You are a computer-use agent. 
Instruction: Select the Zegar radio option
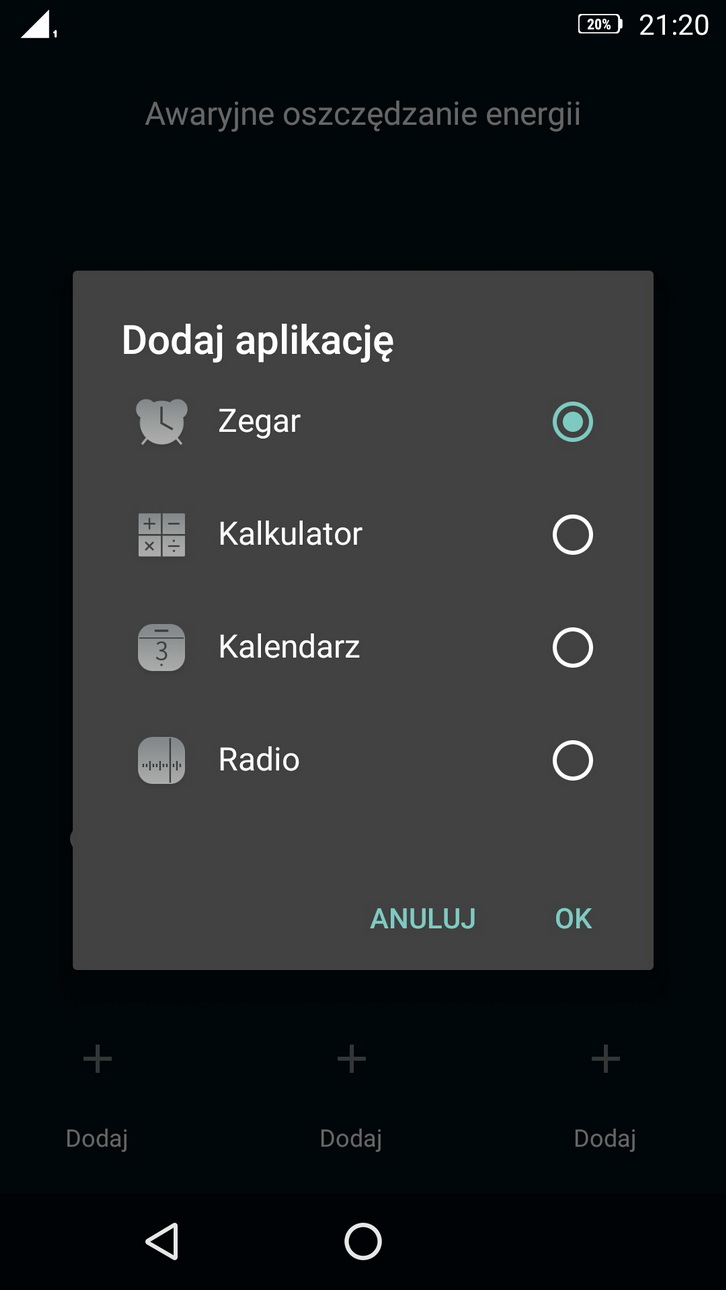click(x=572, y=422)
